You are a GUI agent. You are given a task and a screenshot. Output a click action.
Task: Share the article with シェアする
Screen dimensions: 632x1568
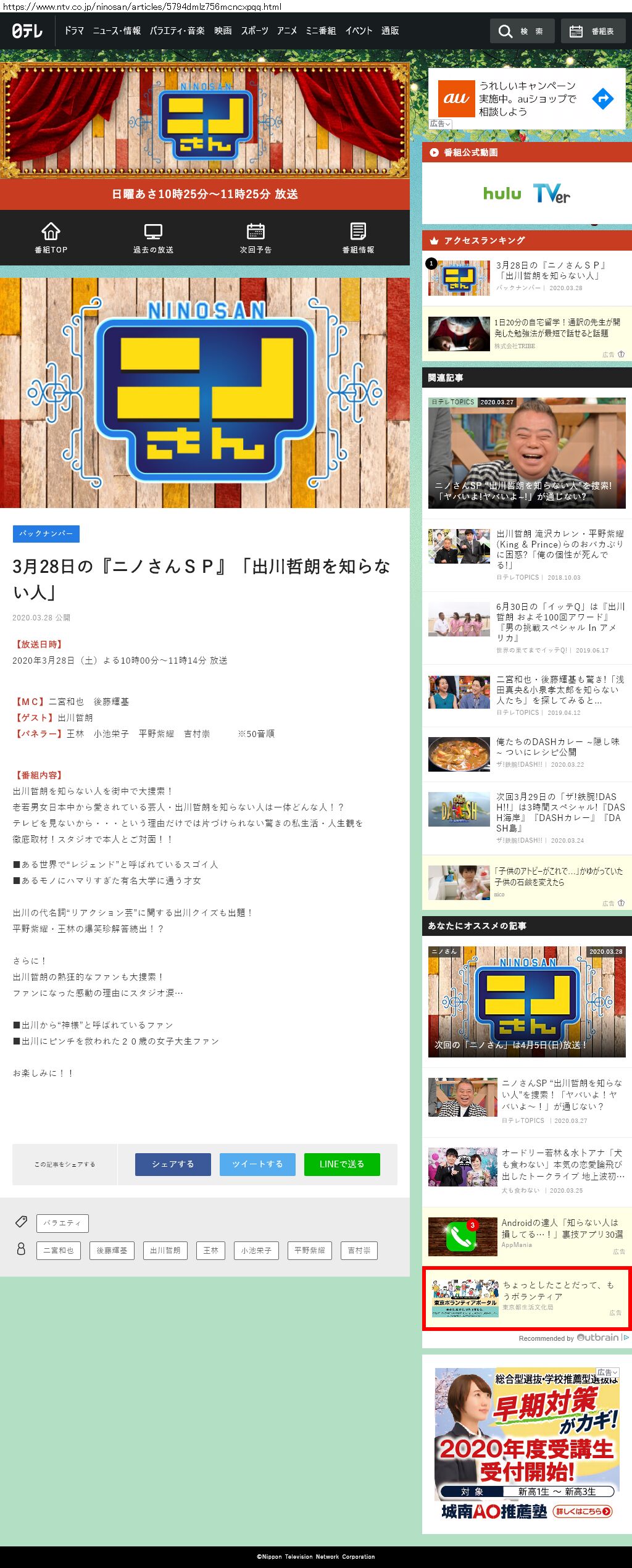tap(173, 1164)
